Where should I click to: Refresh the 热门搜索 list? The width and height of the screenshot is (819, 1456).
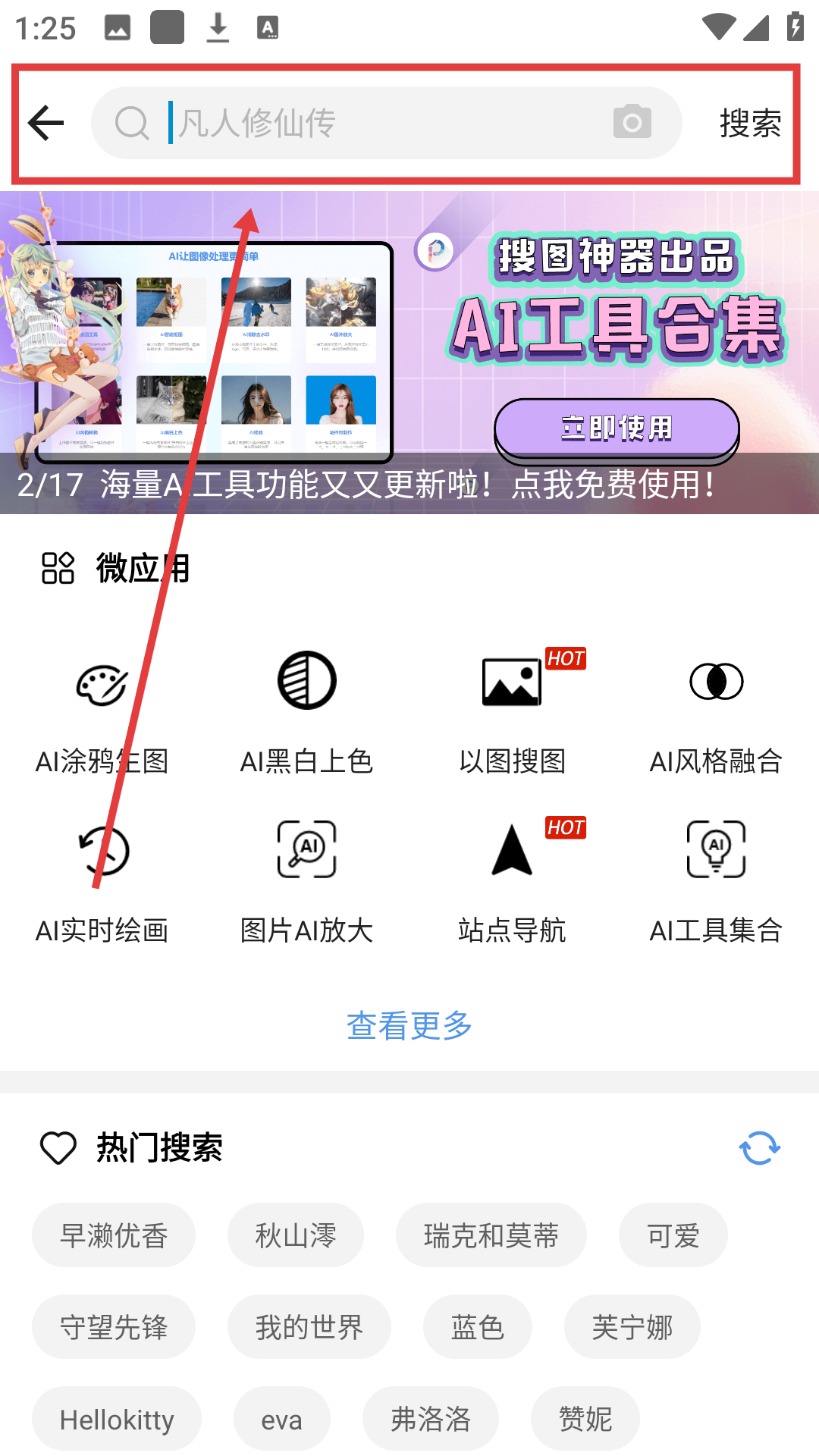[759, 1147]
